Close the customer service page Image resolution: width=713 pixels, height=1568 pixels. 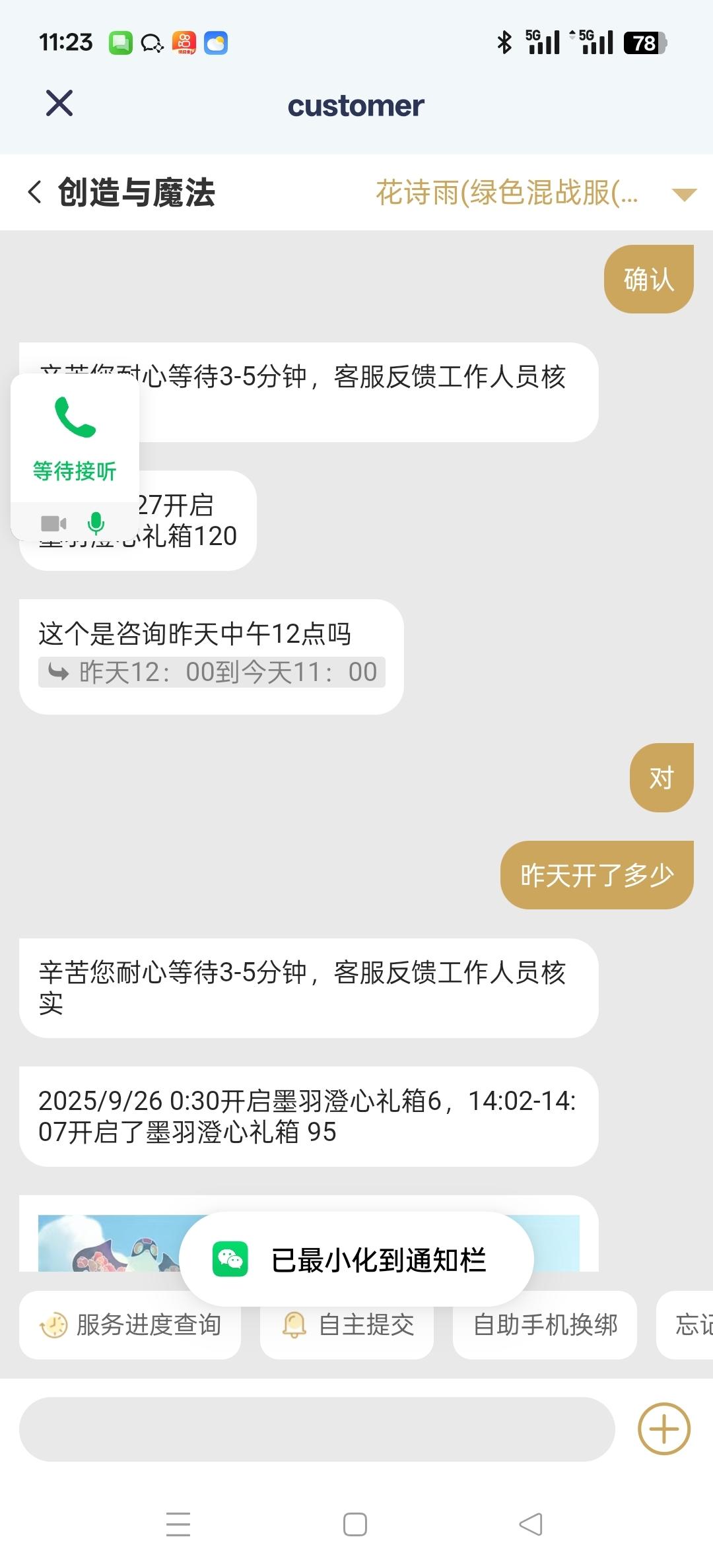click(x=59, y=104)
